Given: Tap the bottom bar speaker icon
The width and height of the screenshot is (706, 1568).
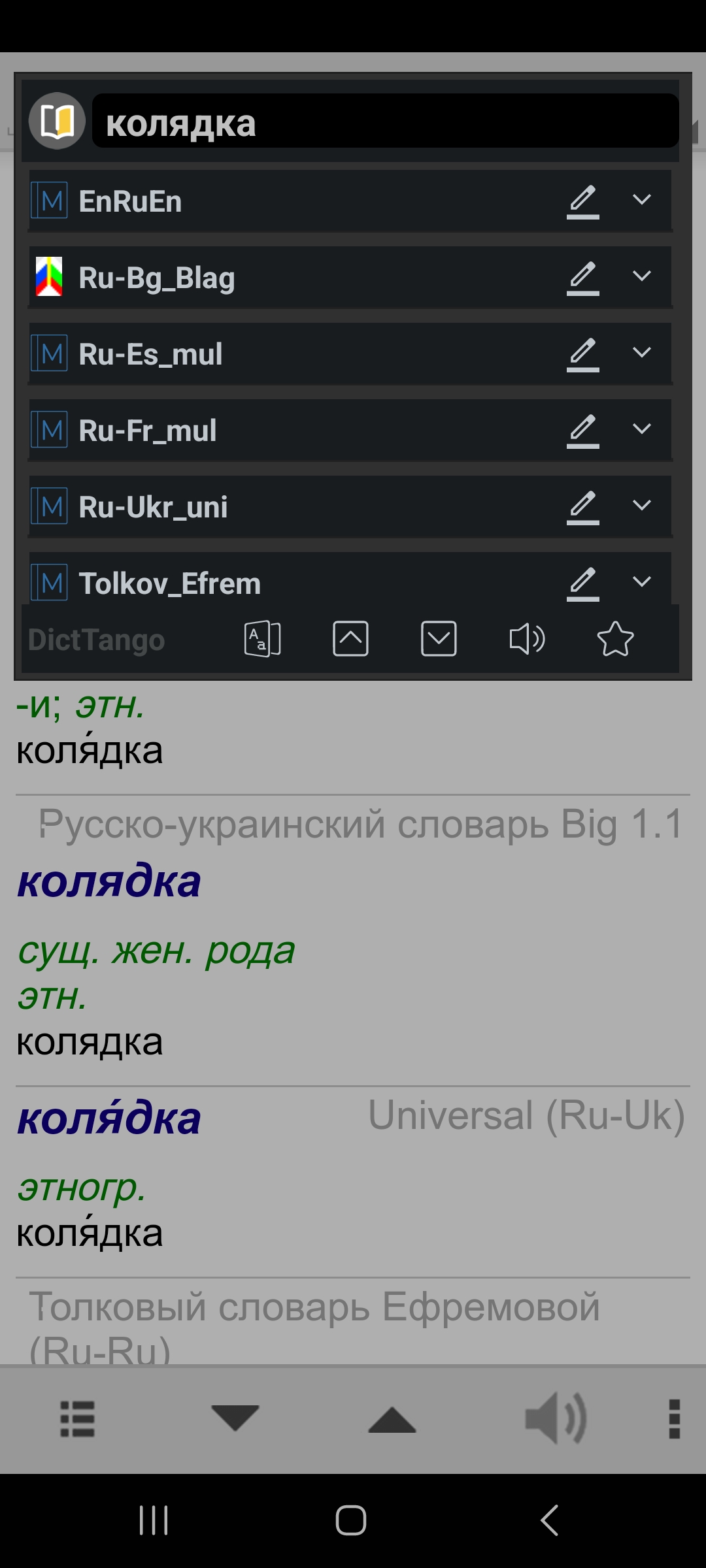Looking at the screenshot, I should tap(556, 1418).
